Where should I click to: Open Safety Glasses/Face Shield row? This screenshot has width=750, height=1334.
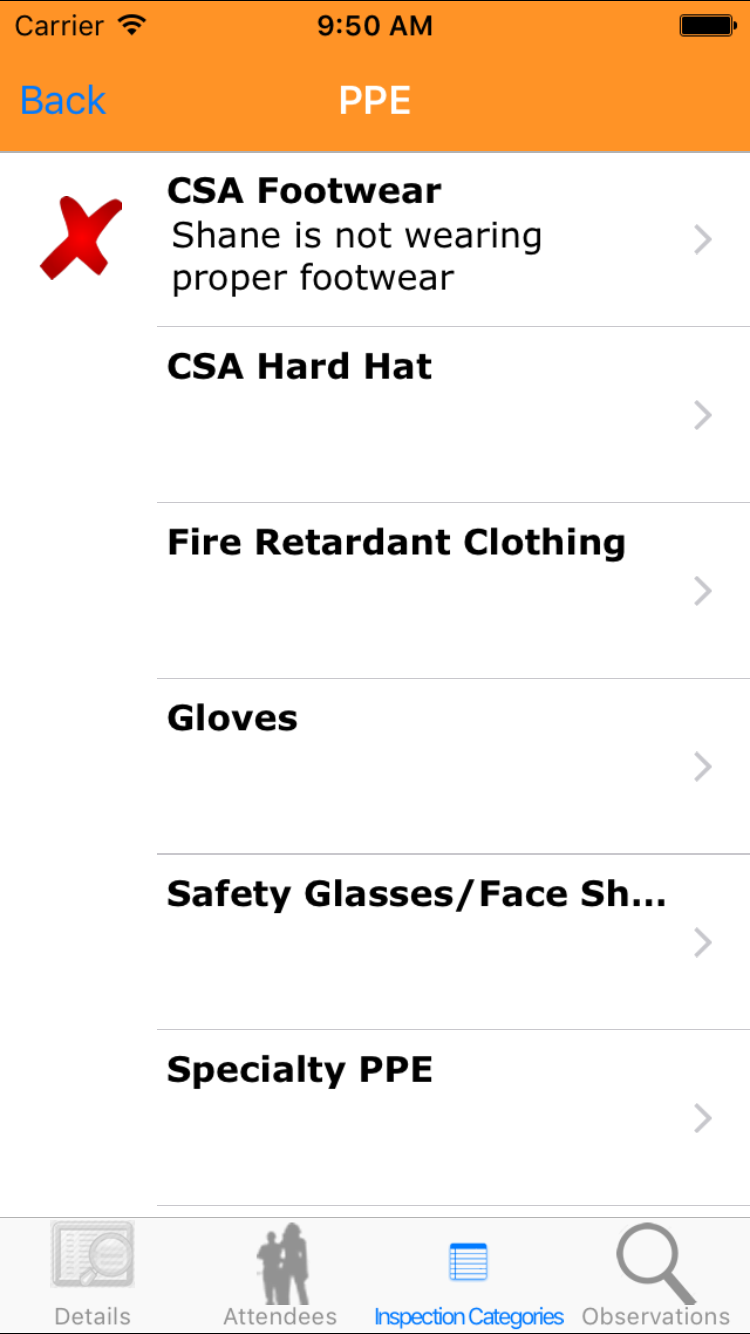click(x=420, y=942)
